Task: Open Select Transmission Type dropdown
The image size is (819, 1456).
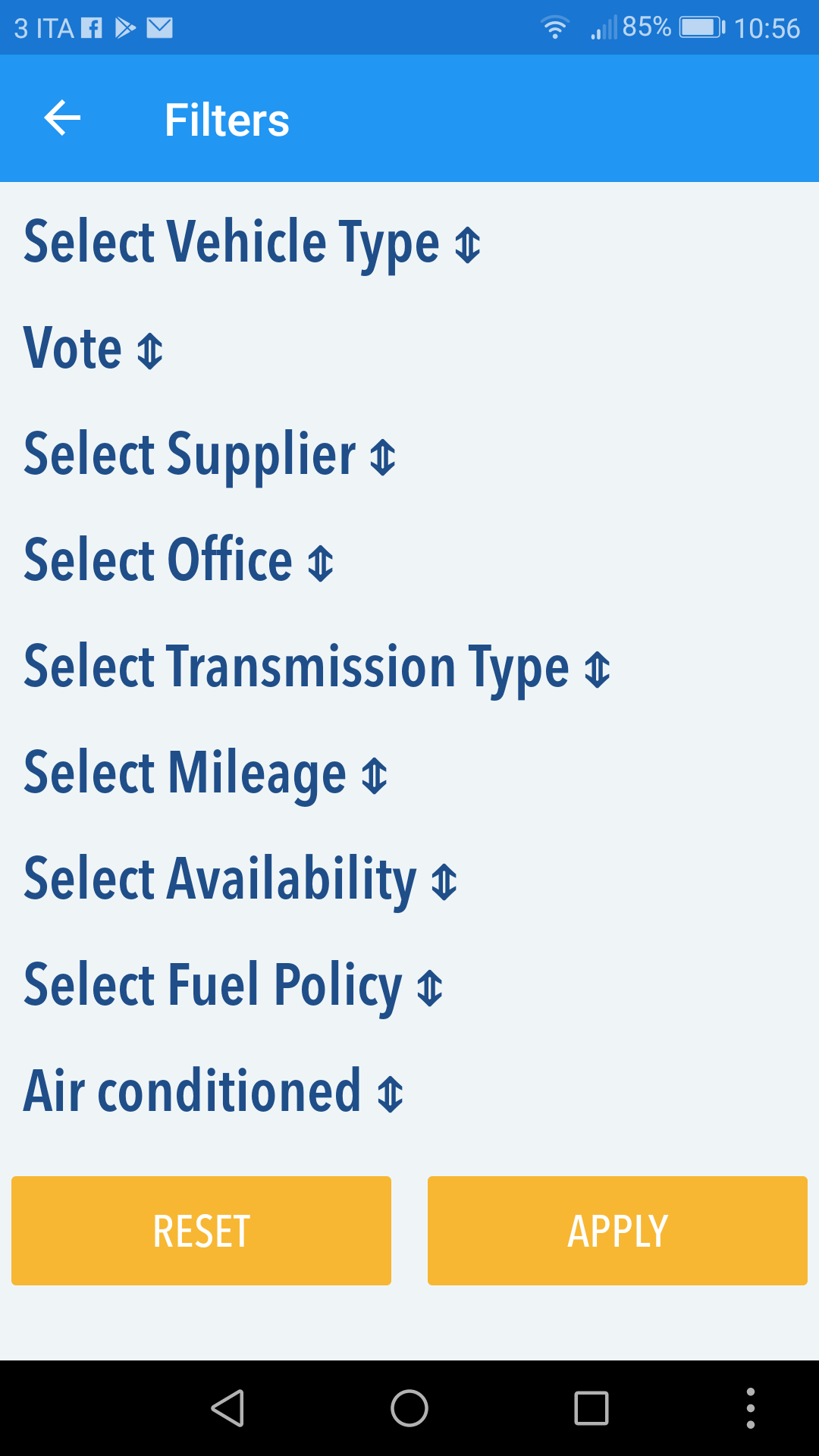Action: click(317, 667)
